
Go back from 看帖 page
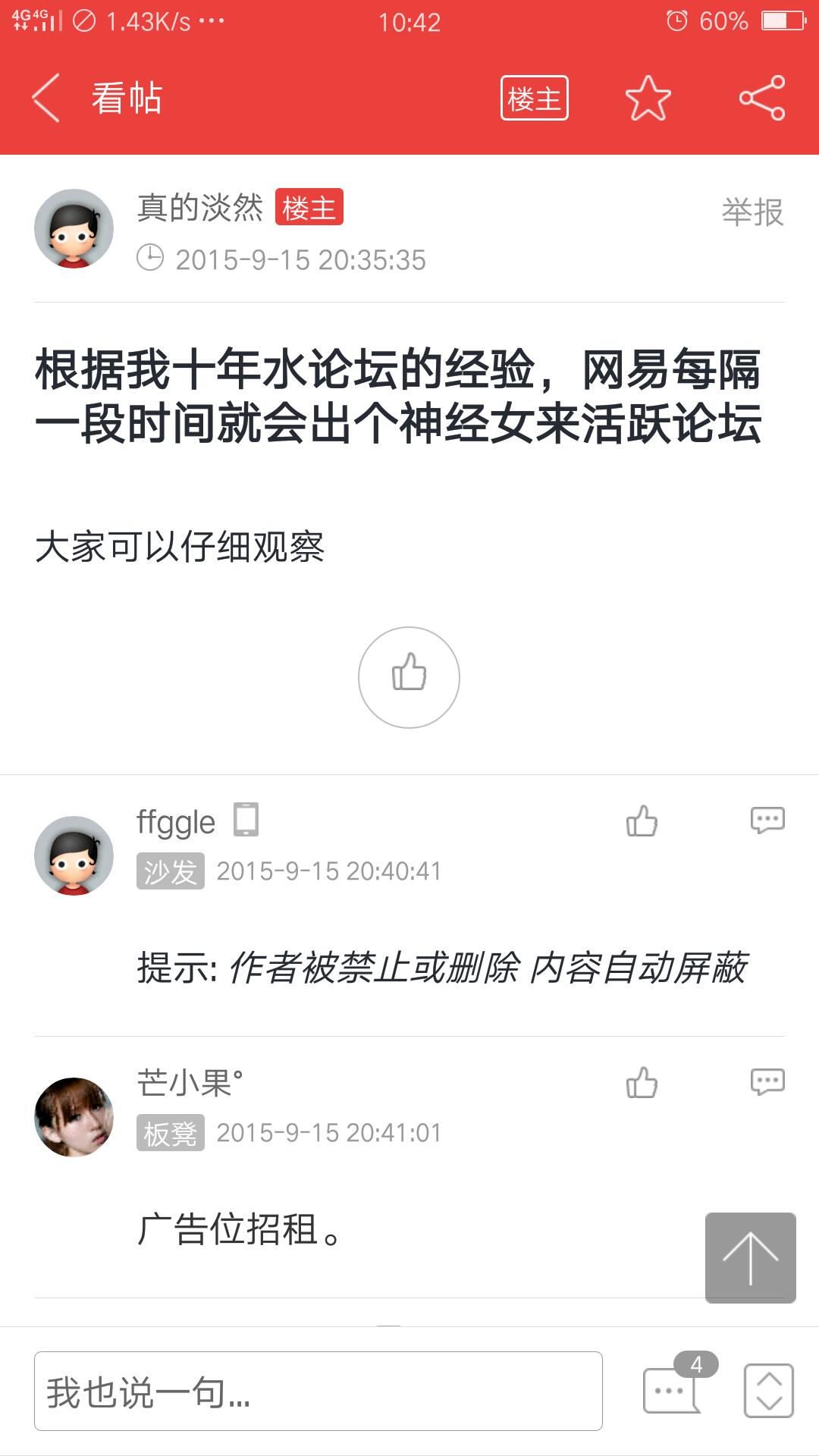(45, 99)
